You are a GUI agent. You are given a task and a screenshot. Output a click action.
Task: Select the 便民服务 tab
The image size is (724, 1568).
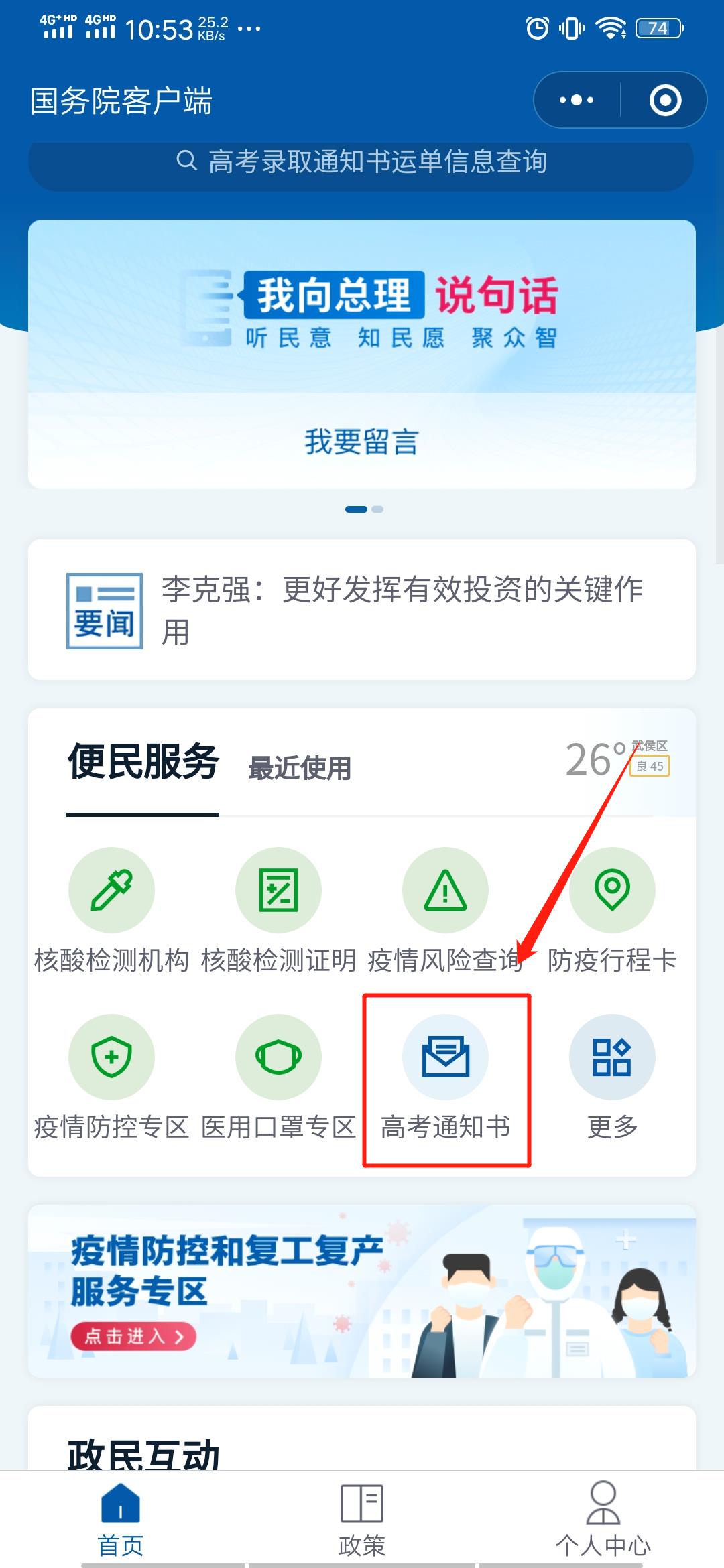[x=143, y=763]
